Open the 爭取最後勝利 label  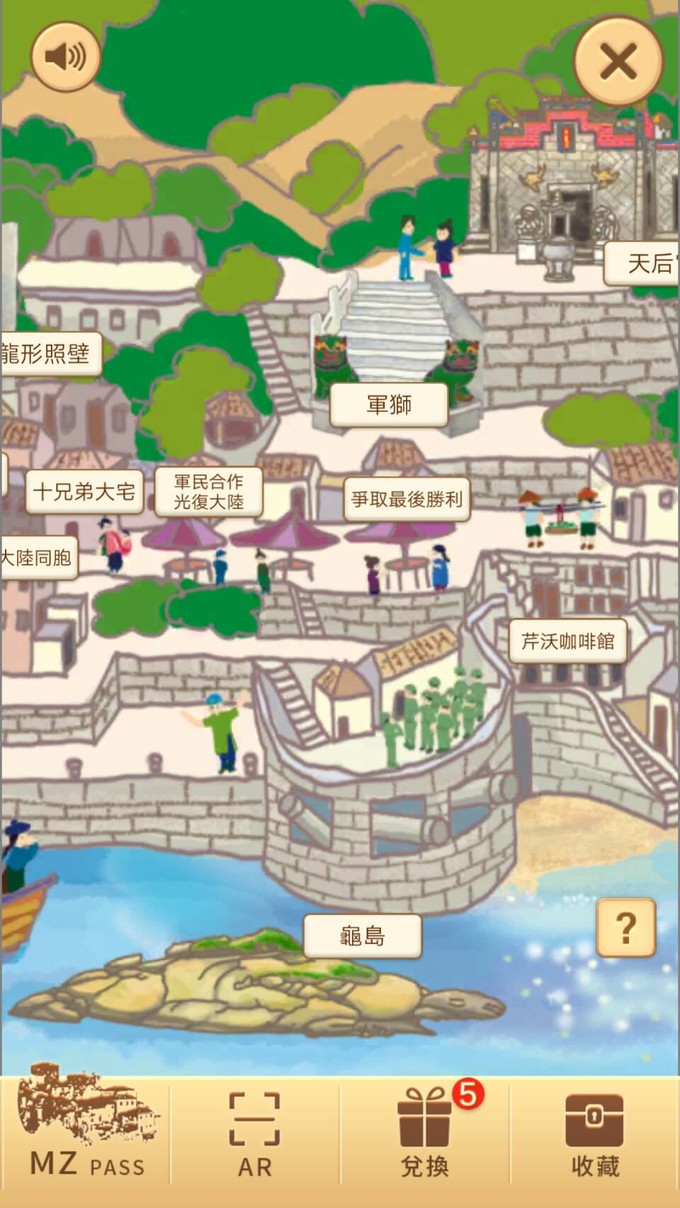point(407,498)
